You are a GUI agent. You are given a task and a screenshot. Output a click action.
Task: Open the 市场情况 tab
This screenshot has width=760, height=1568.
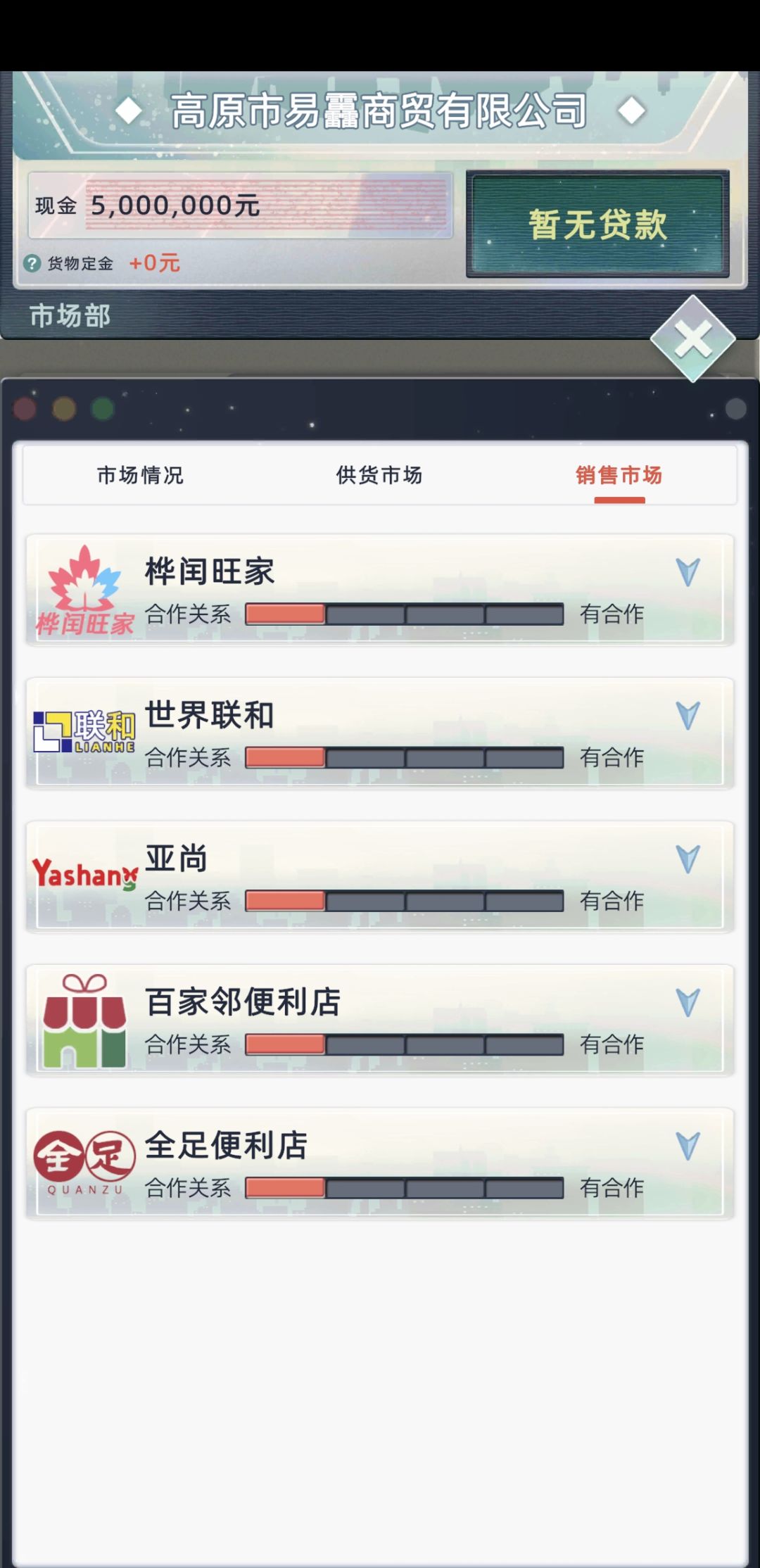(x=139, y=476)
